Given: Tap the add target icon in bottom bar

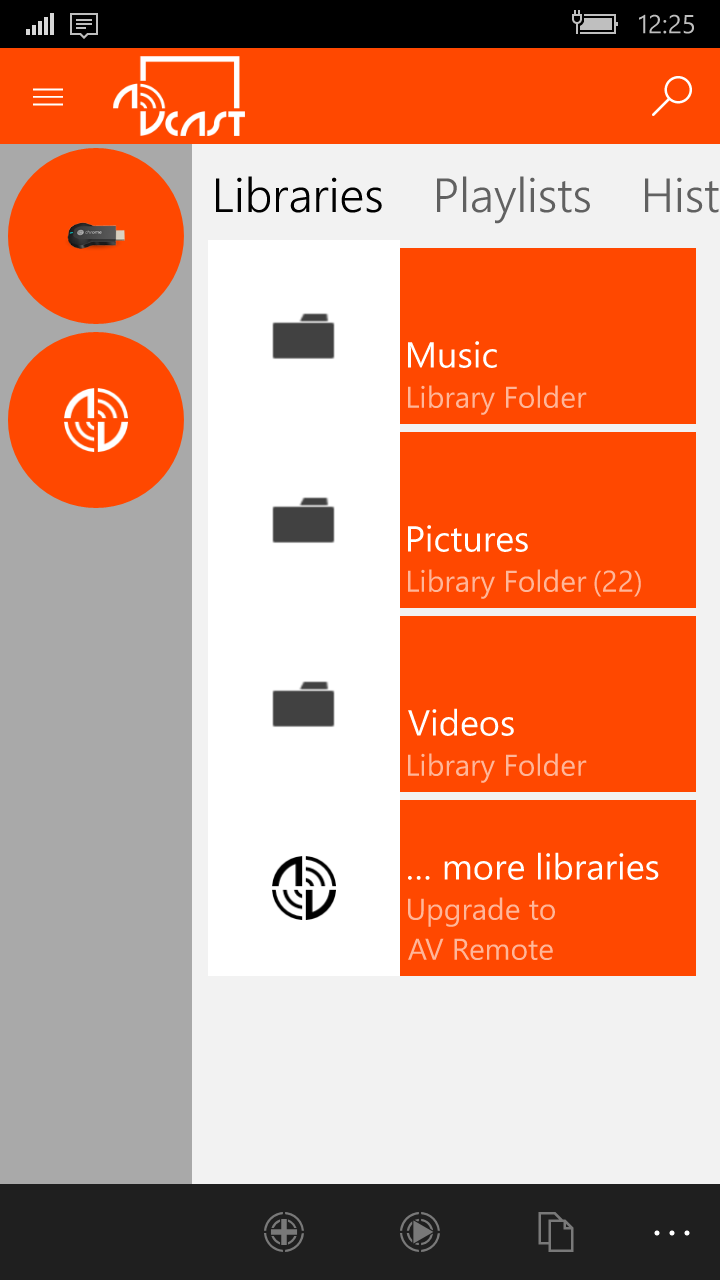Looking at the screenshot, I should 284,1232.
